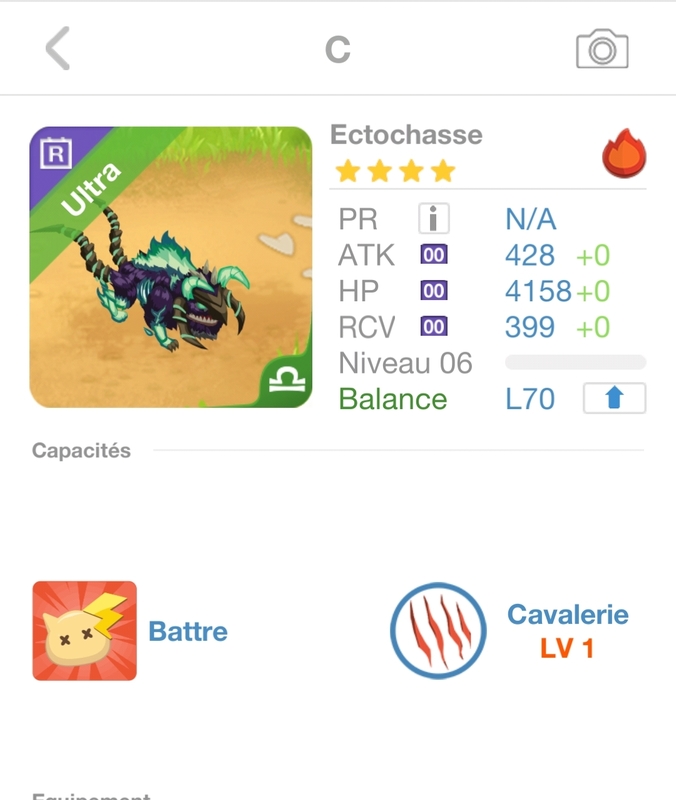
Task: Go back with the top arrow
Action: [58, 48]
